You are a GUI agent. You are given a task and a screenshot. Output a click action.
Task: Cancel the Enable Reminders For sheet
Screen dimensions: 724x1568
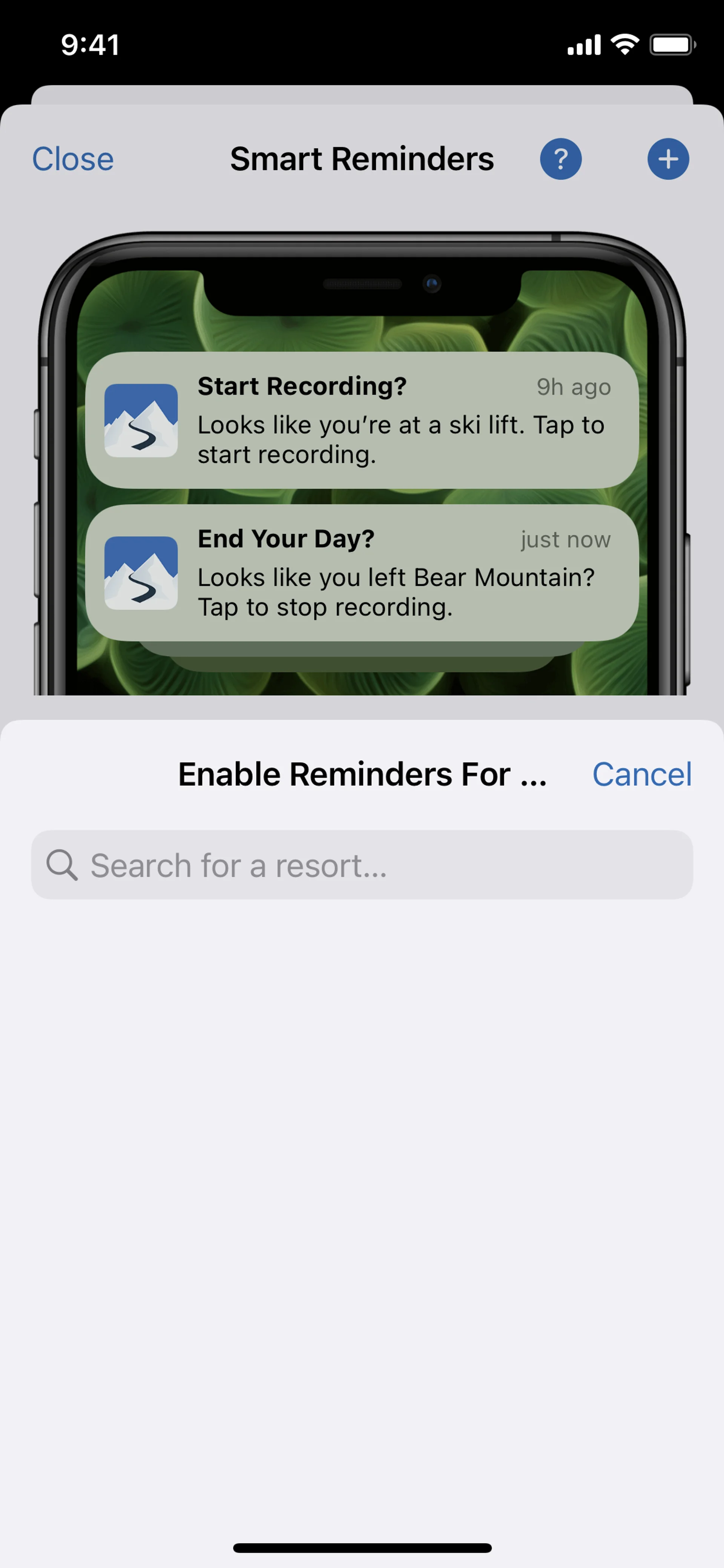[641, 774]
